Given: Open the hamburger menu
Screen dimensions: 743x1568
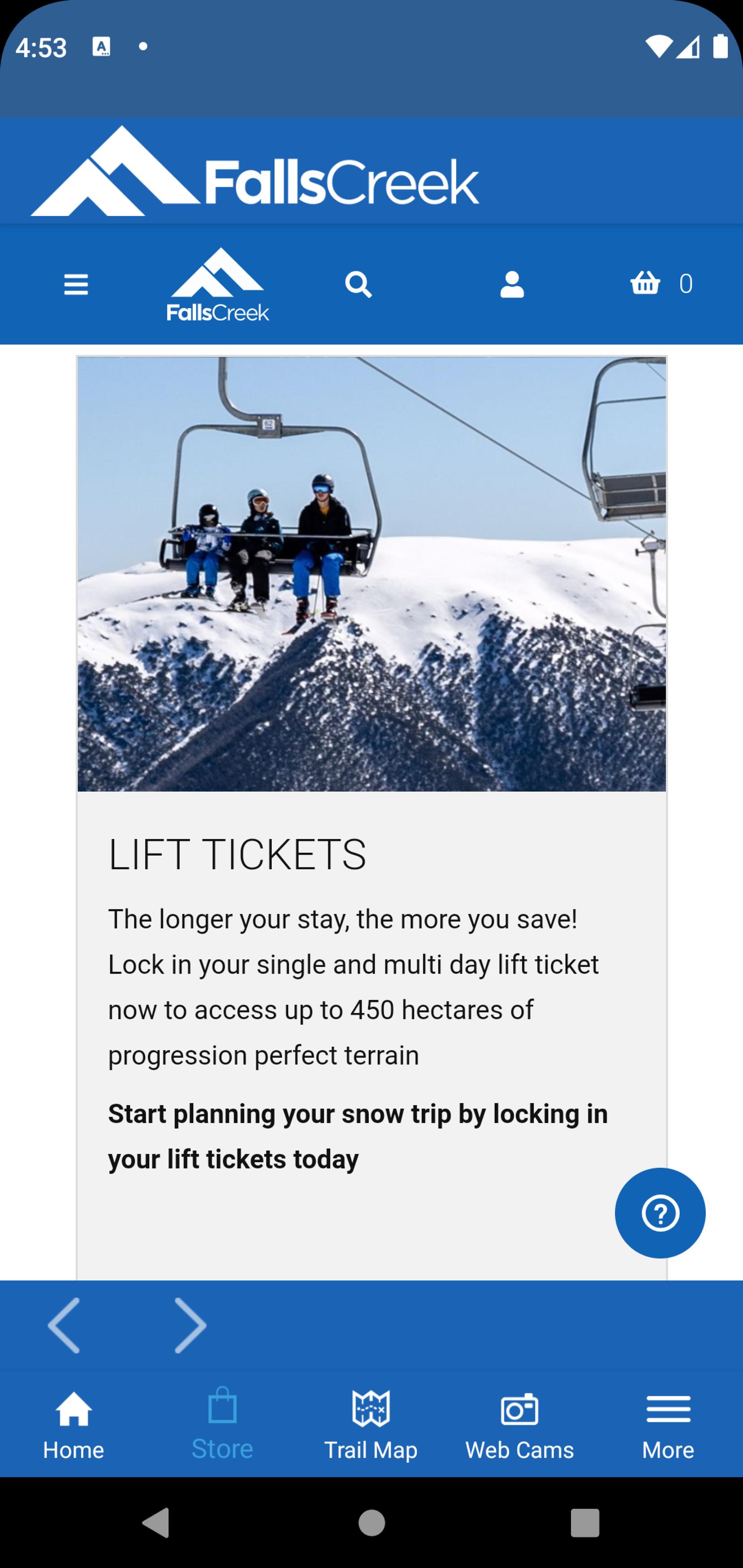Looking at the screenshot, I should [76, 284].
